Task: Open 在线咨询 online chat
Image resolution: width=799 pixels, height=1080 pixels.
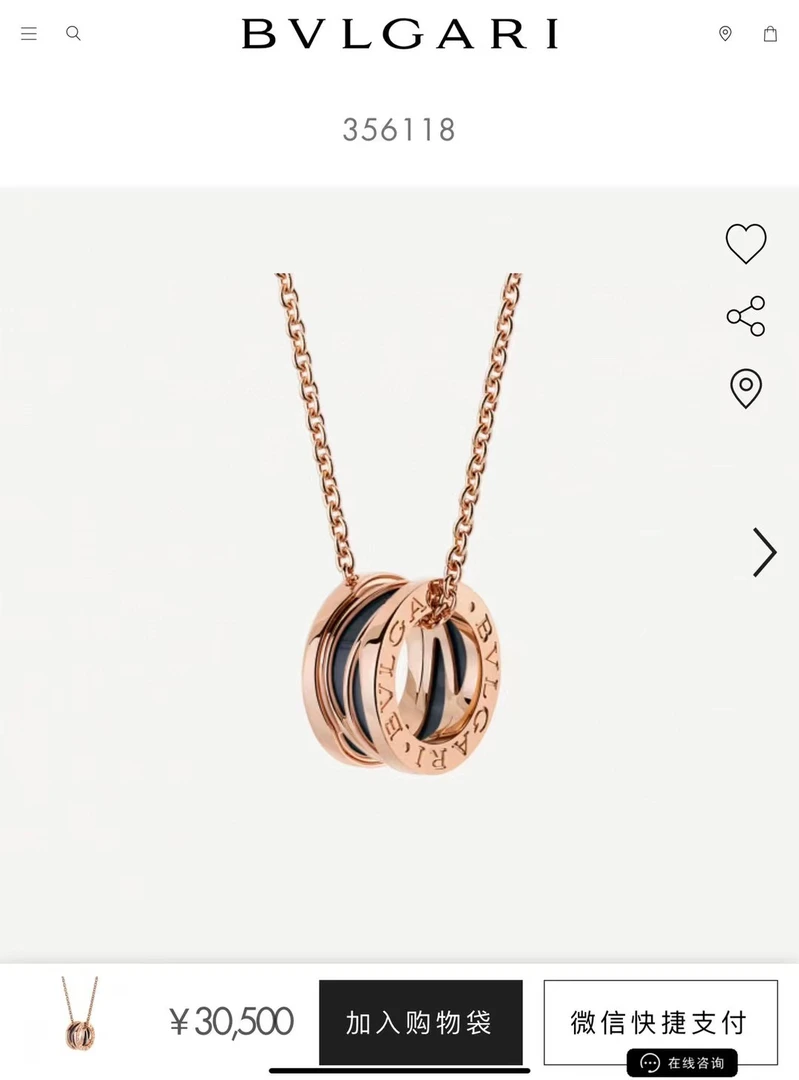Action: tap(683, 1063)
